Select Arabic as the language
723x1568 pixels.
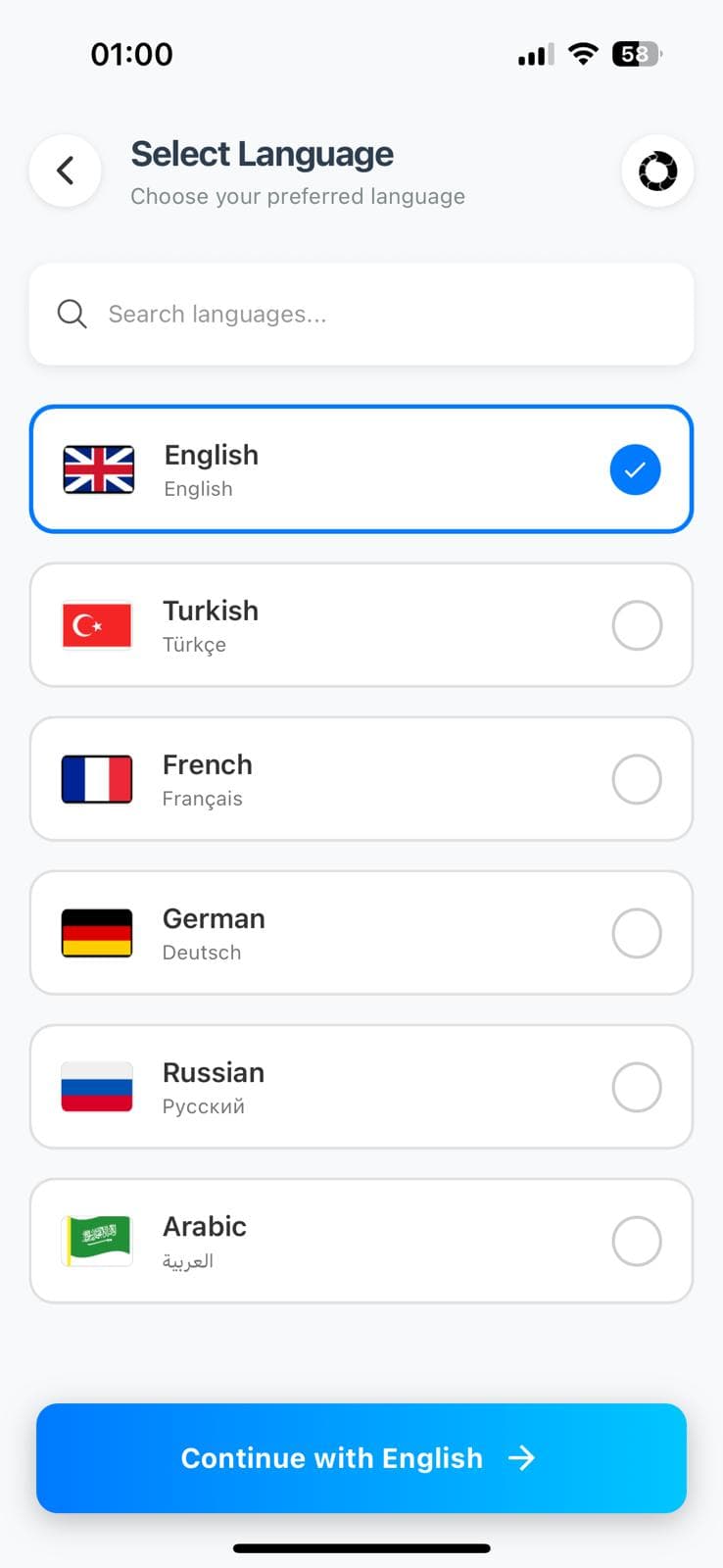pyautogui.click(x=361, y=1240)
